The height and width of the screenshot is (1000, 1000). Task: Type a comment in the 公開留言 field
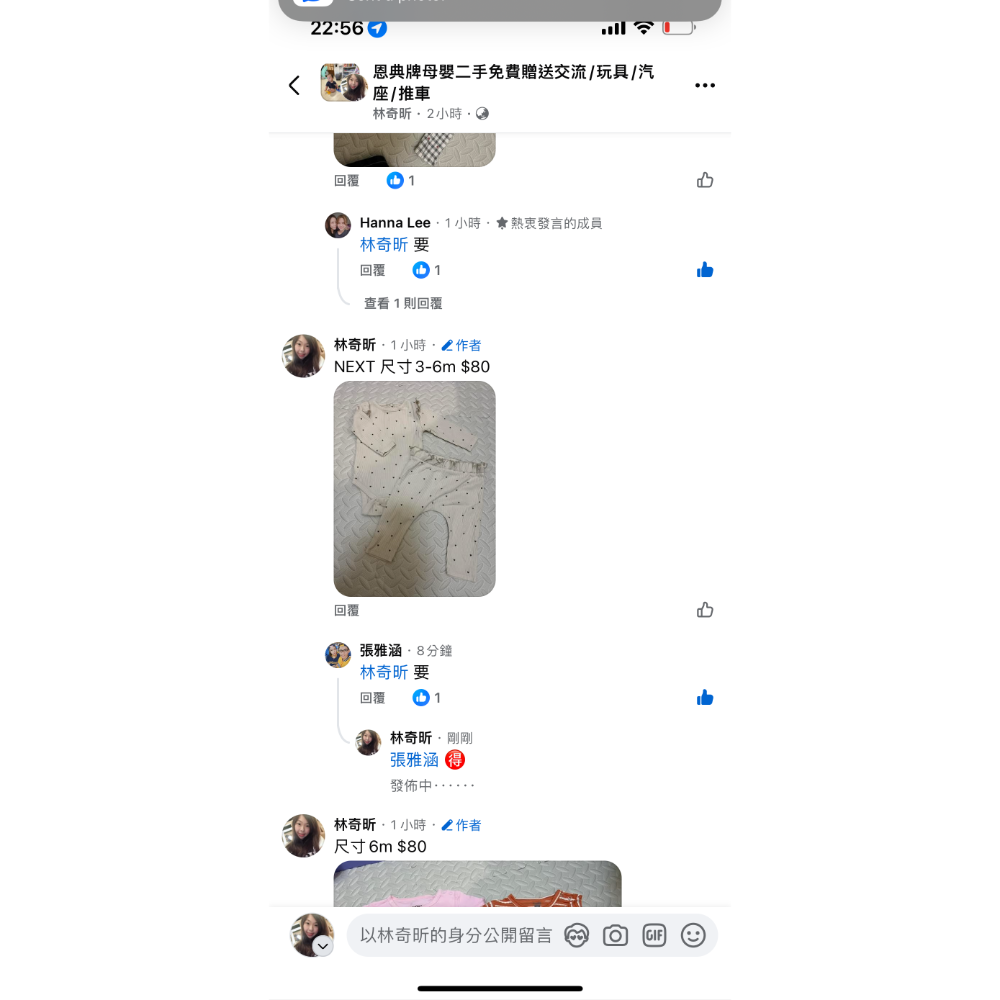pos(455,935)
